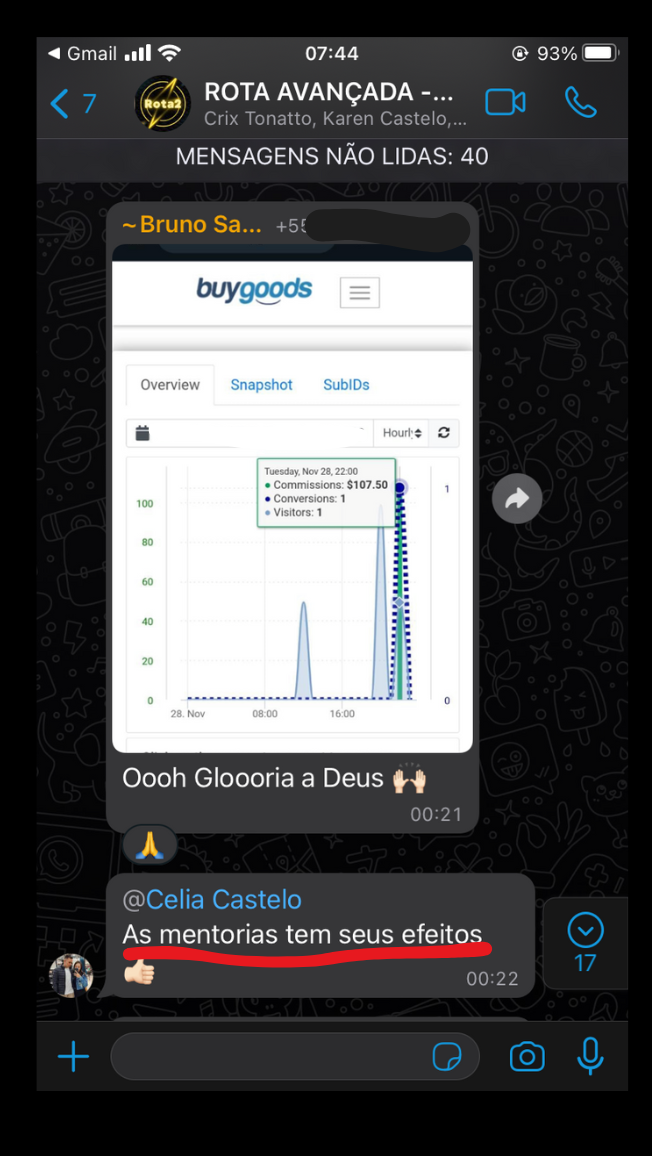This screenshot has width=652, height=1156.
Task: Open the sticker picker
Action: [446, 1056]
